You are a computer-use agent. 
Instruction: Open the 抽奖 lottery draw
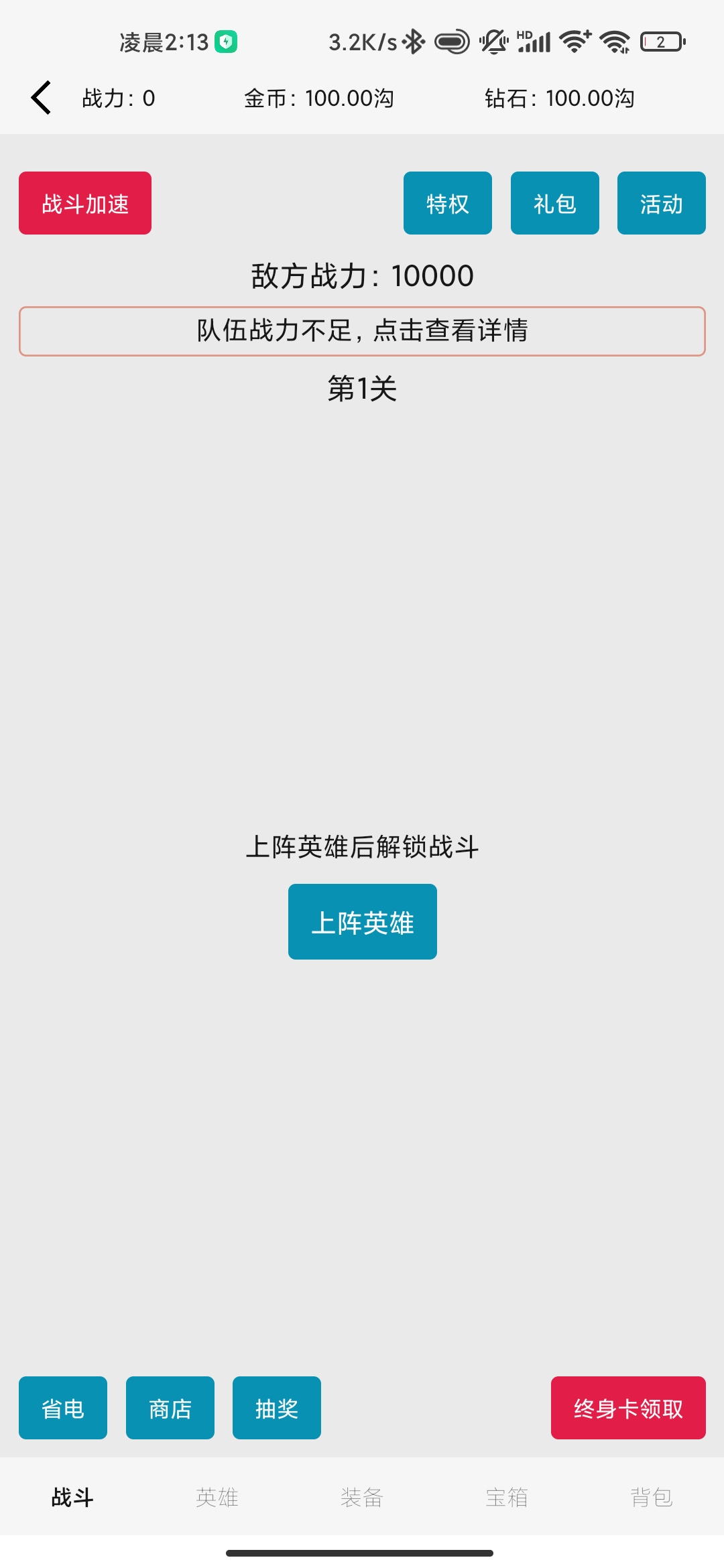tap(276, 1408)
